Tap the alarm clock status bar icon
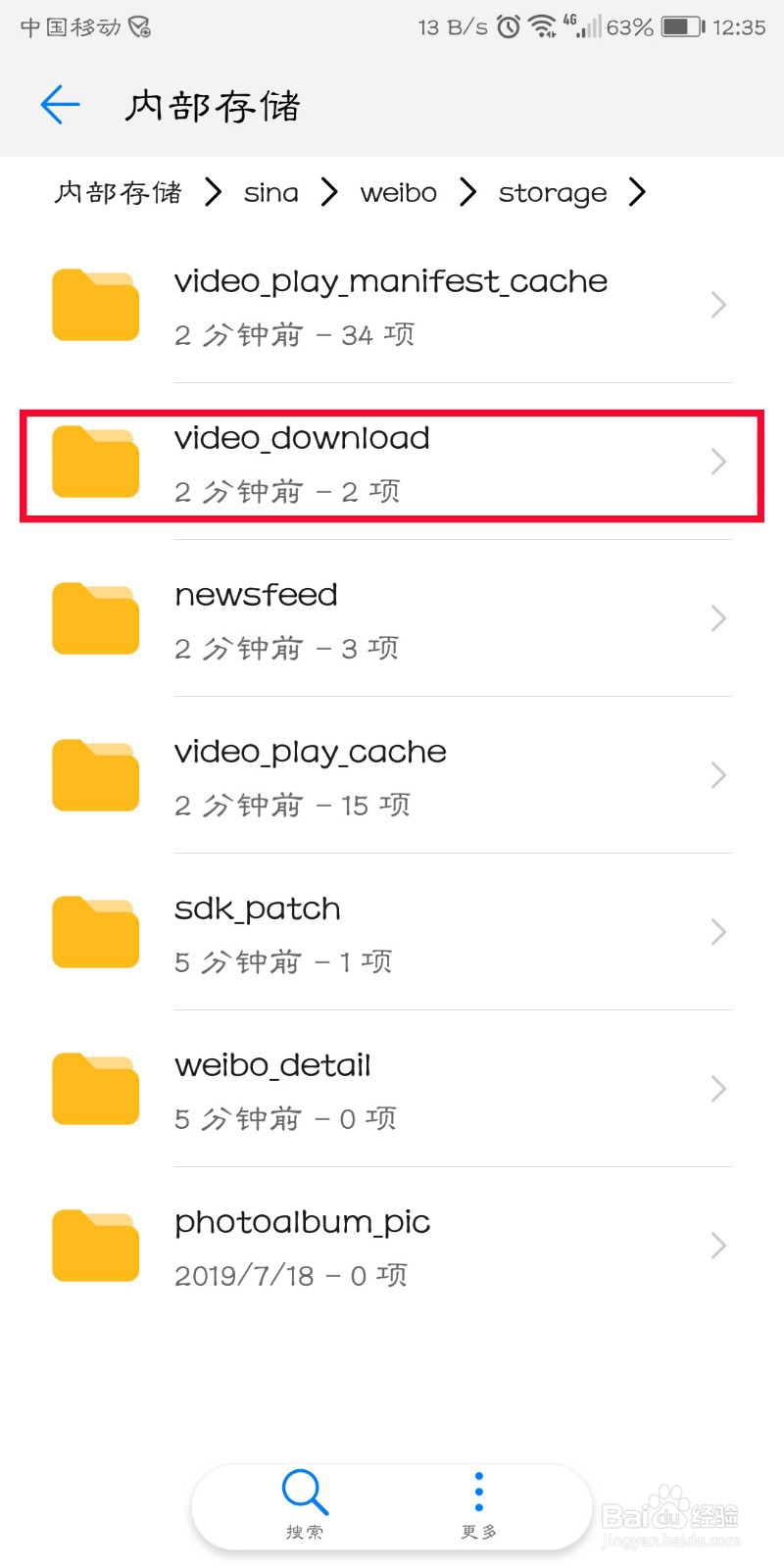Image resolution: width=784 pixels, height=1568 pixels. (x=509, y=26)
